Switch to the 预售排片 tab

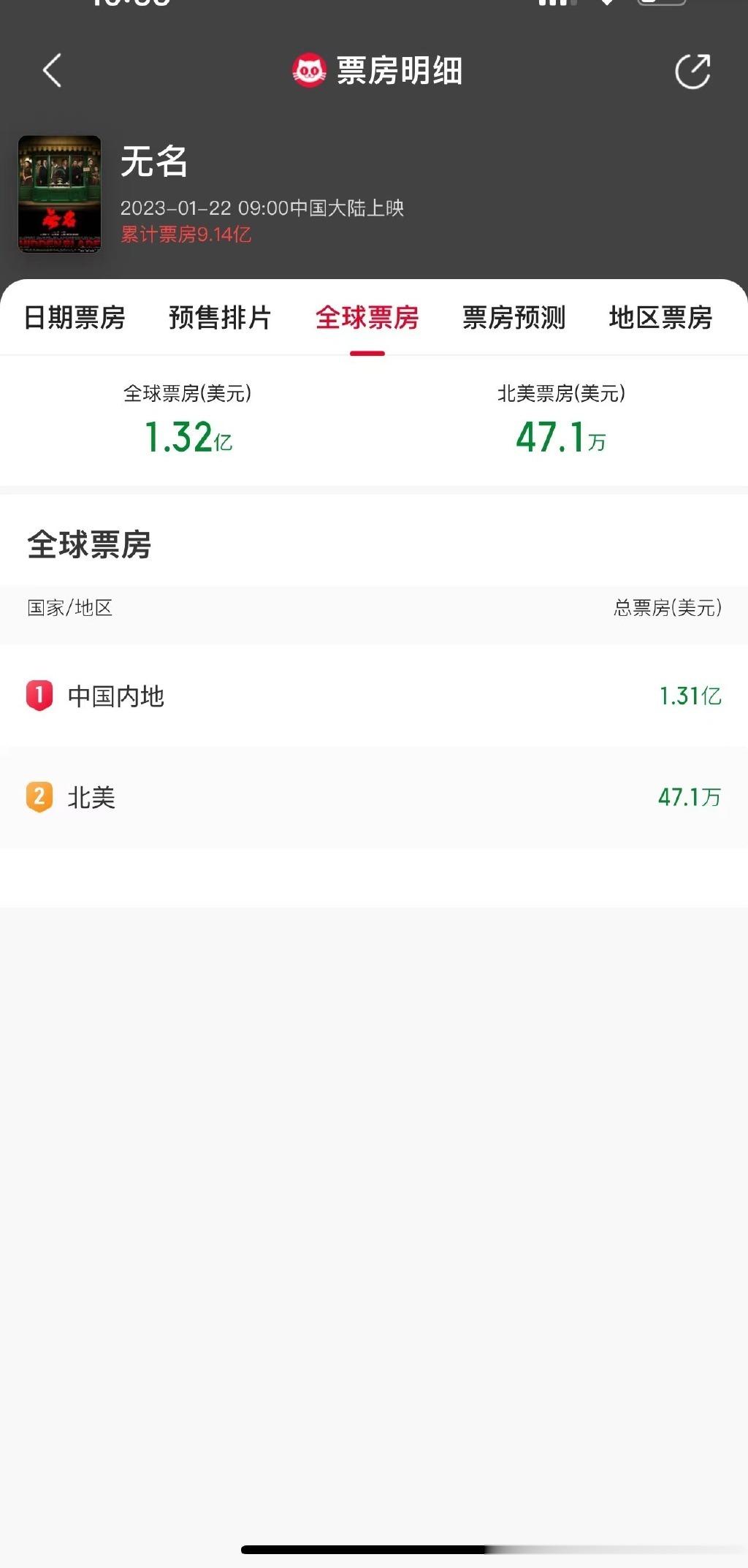[220, 318]
